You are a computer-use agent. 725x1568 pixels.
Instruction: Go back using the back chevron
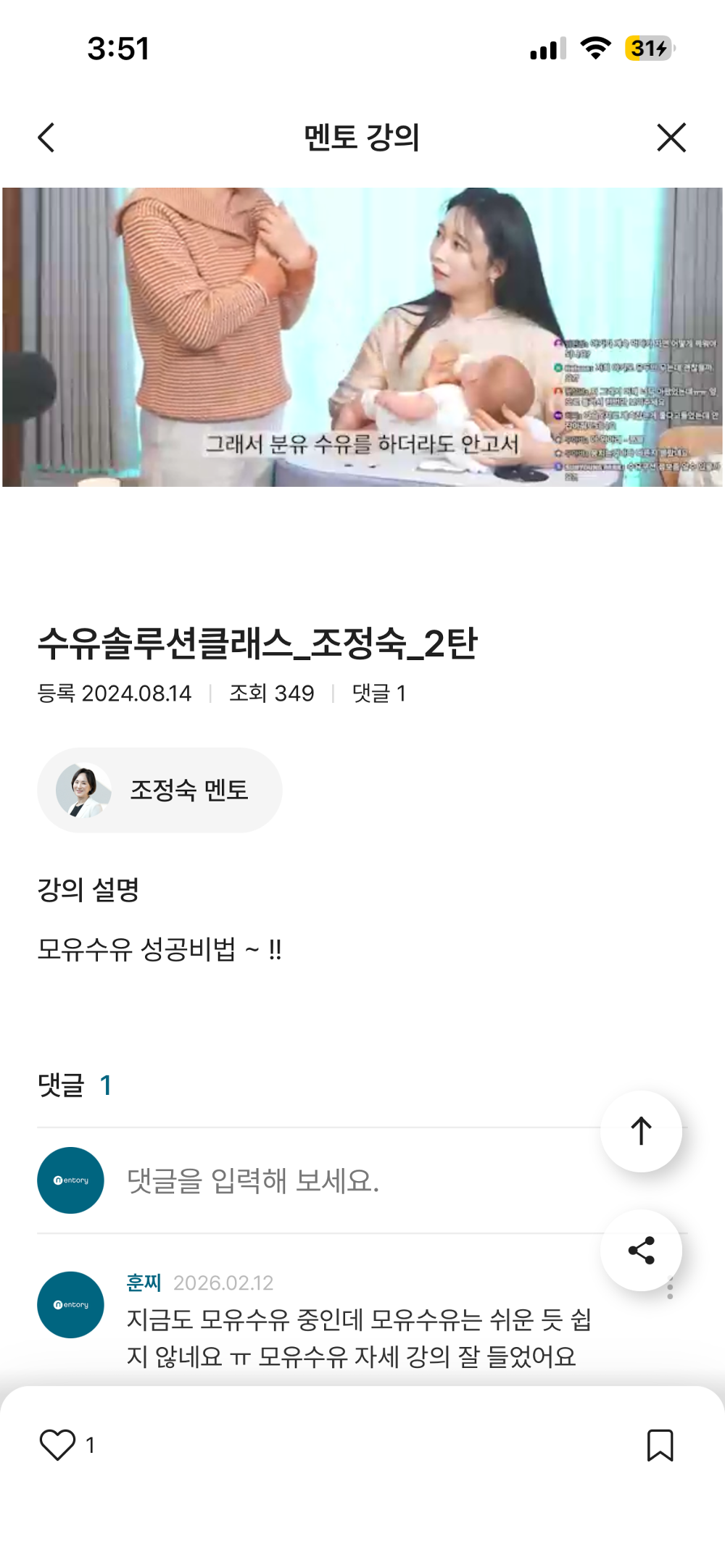46,137
